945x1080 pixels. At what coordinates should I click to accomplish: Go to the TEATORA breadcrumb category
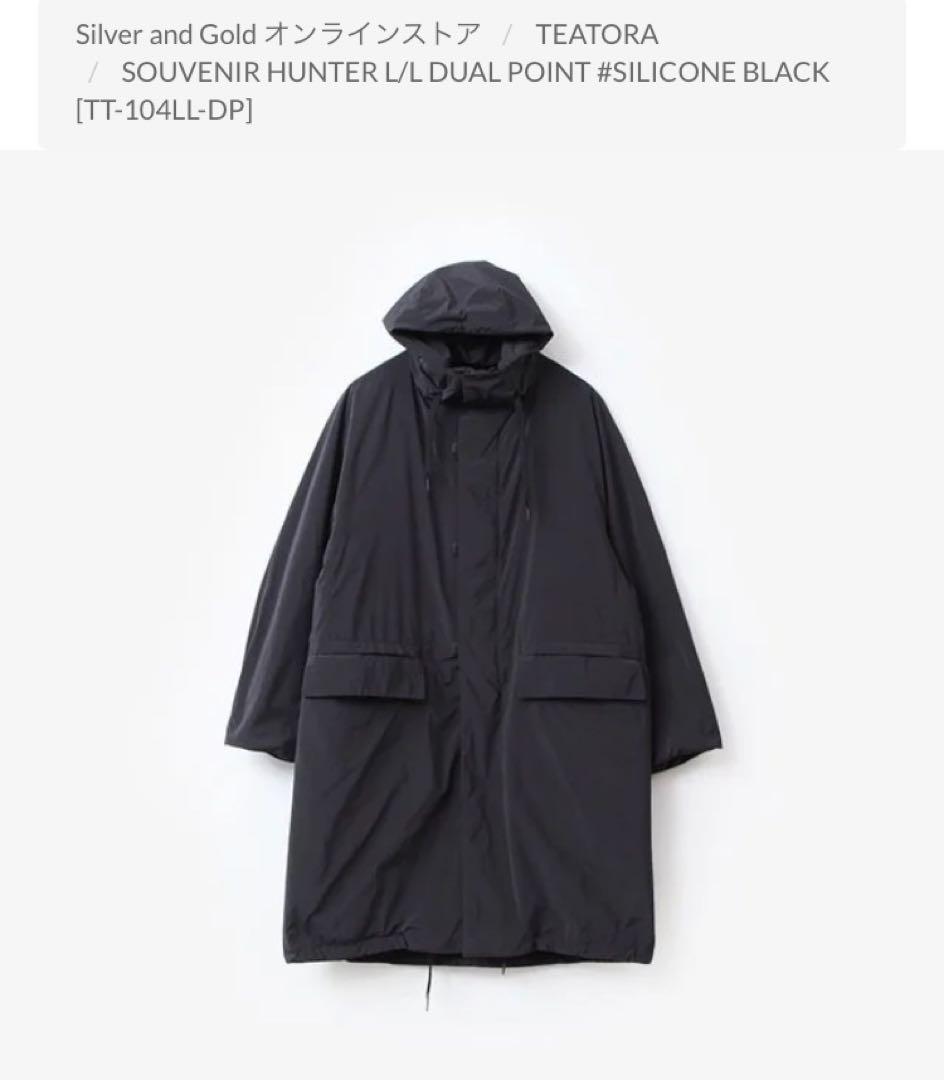(x=596, y=35)
